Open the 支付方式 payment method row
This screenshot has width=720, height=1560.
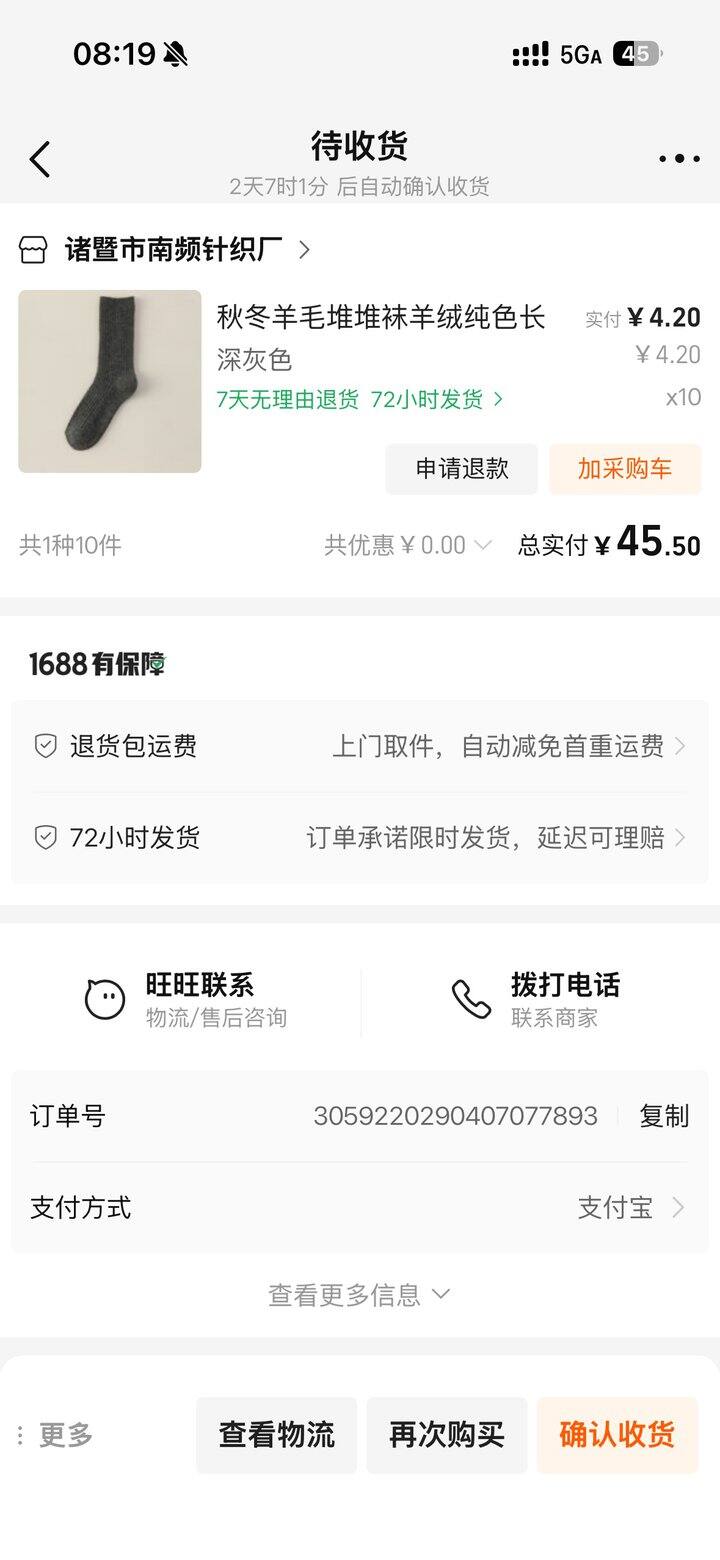pyautogui.click(x=360, y=1207)
